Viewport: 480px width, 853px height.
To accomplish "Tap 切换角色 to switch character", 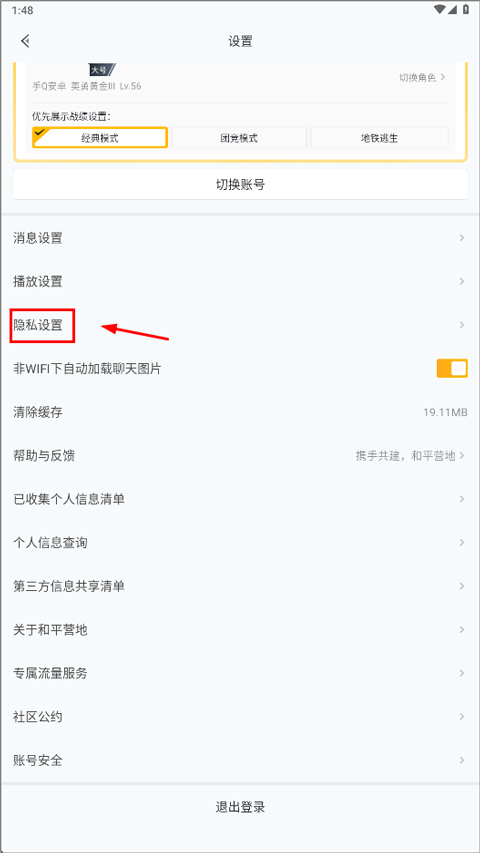I will (422, 78).
